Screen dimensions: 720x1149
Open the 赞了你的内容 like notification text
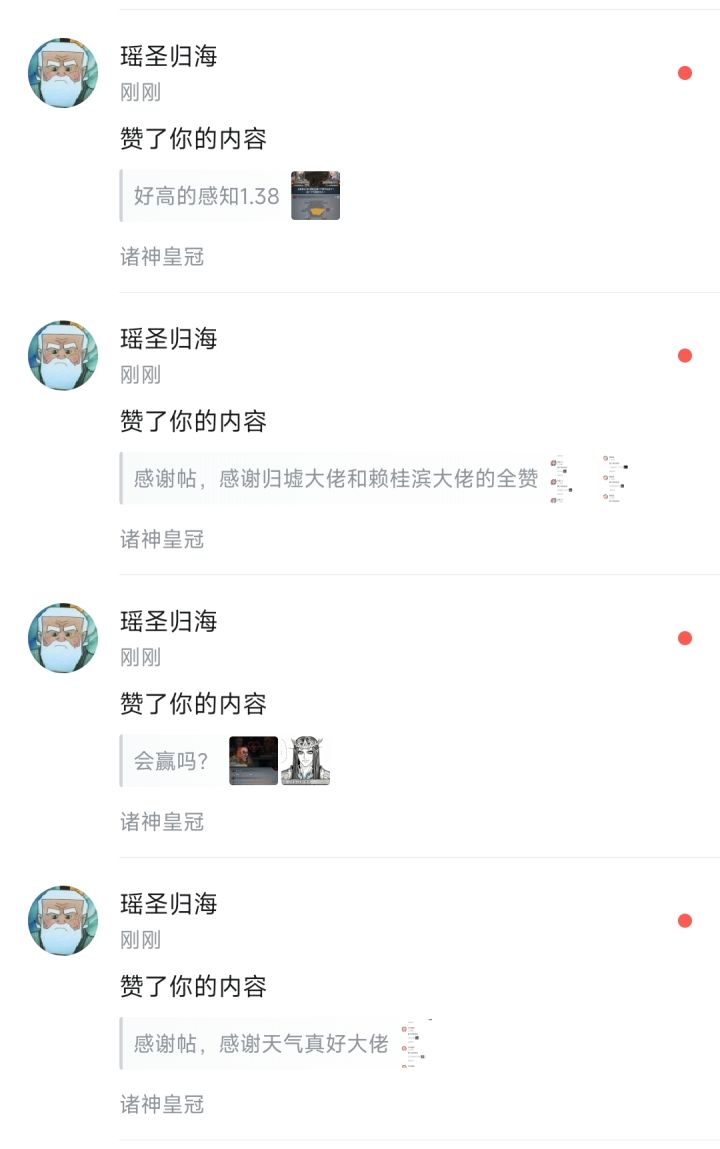192,141
